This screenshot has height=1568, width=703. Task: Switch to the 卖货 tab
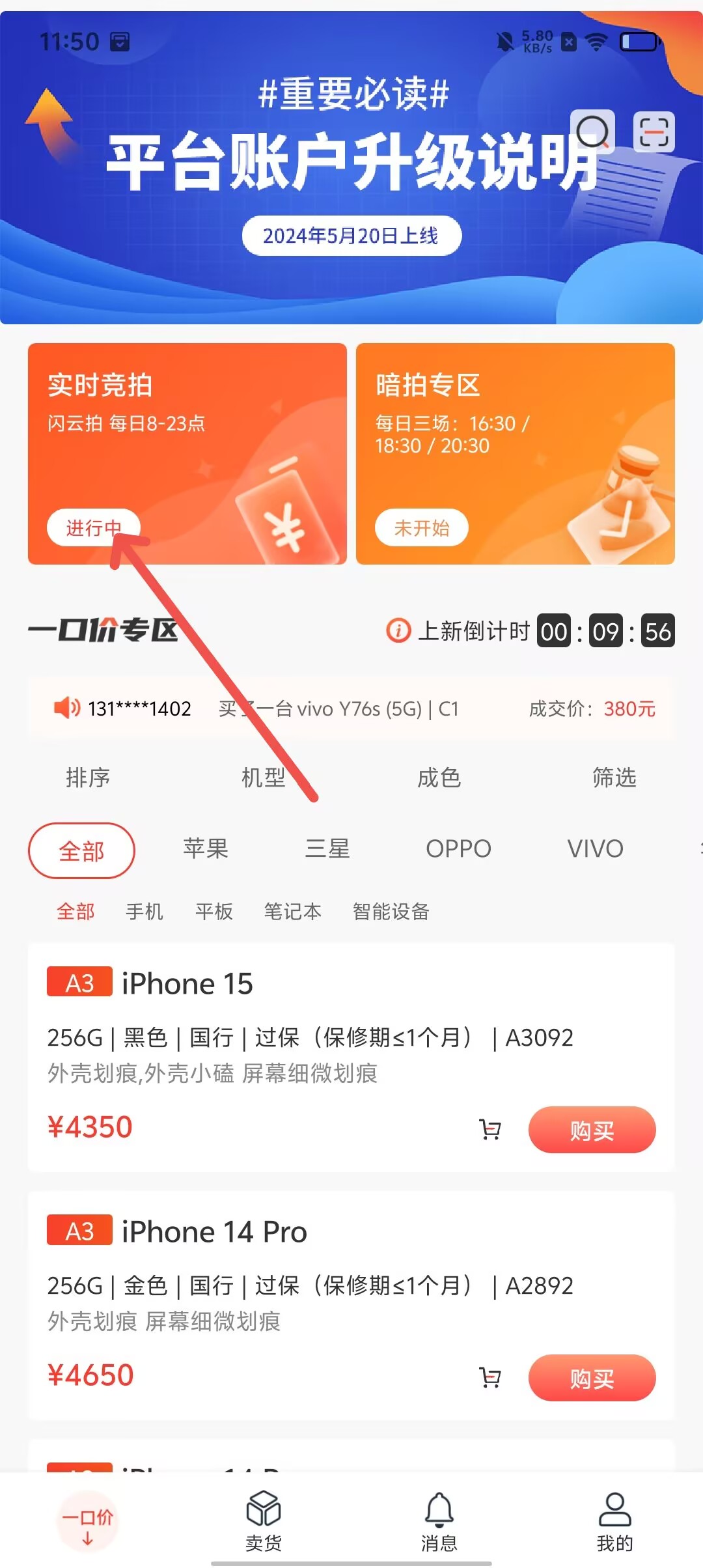point(264,1520)
